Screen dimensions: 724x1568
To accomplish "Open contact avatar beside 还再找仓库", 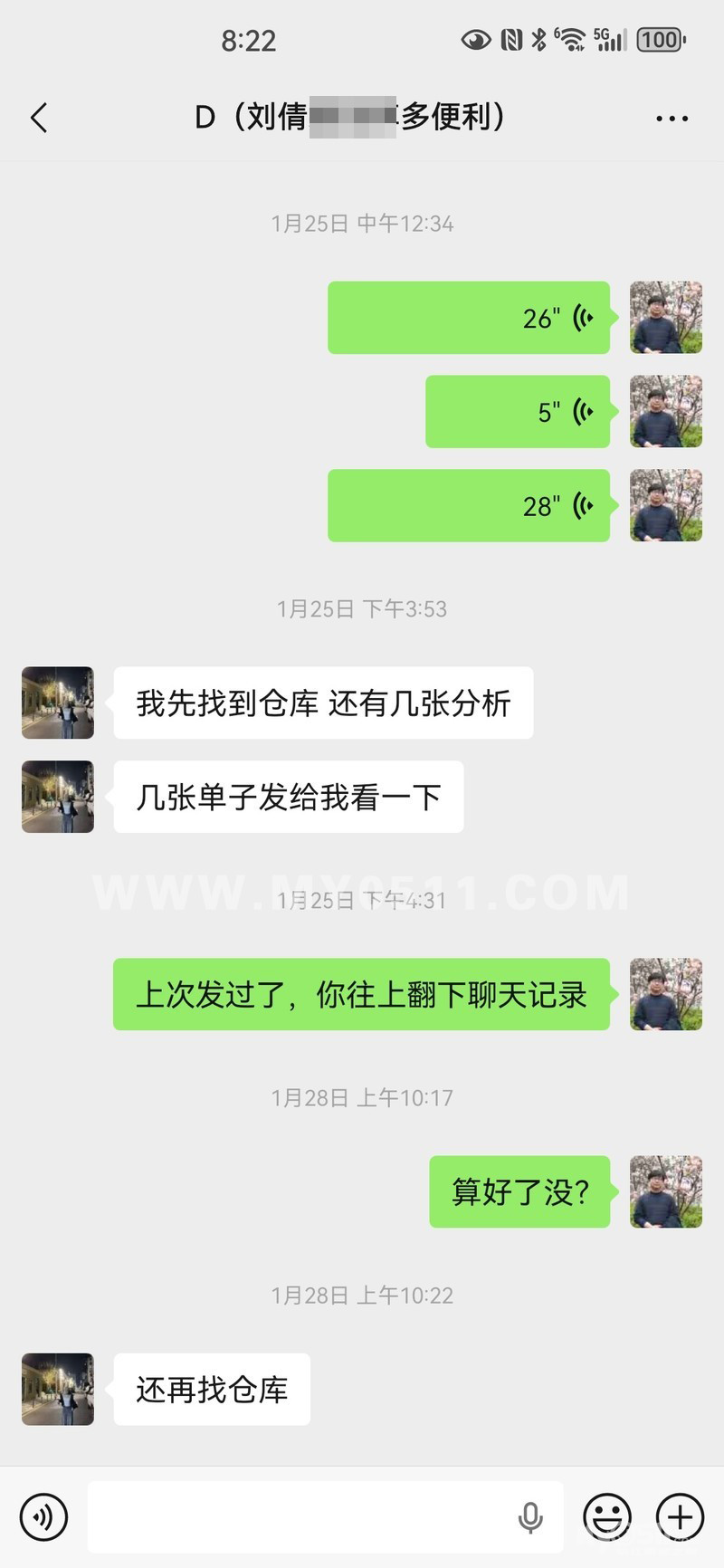I will click(58, 1390).
